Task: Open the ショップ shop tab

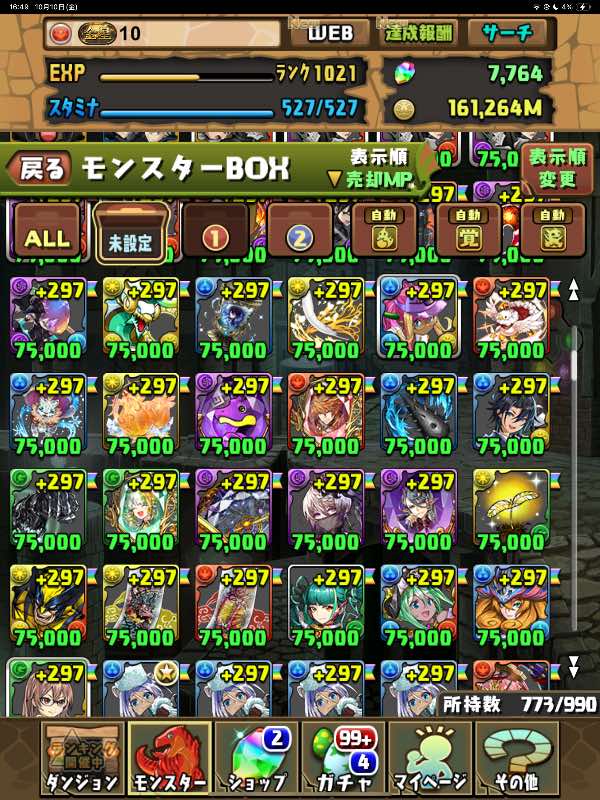Action: click(x=257, y=758)
